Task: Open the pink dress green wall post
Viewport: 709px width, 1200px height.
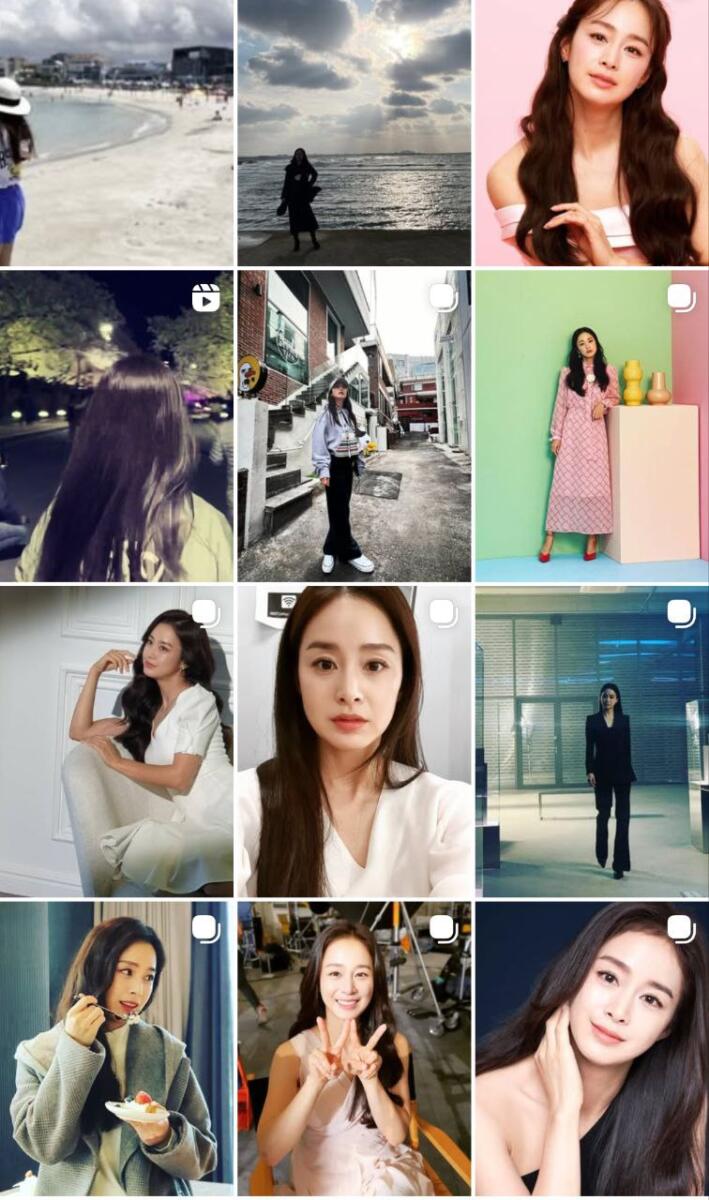Action: [x=592, y=426]
